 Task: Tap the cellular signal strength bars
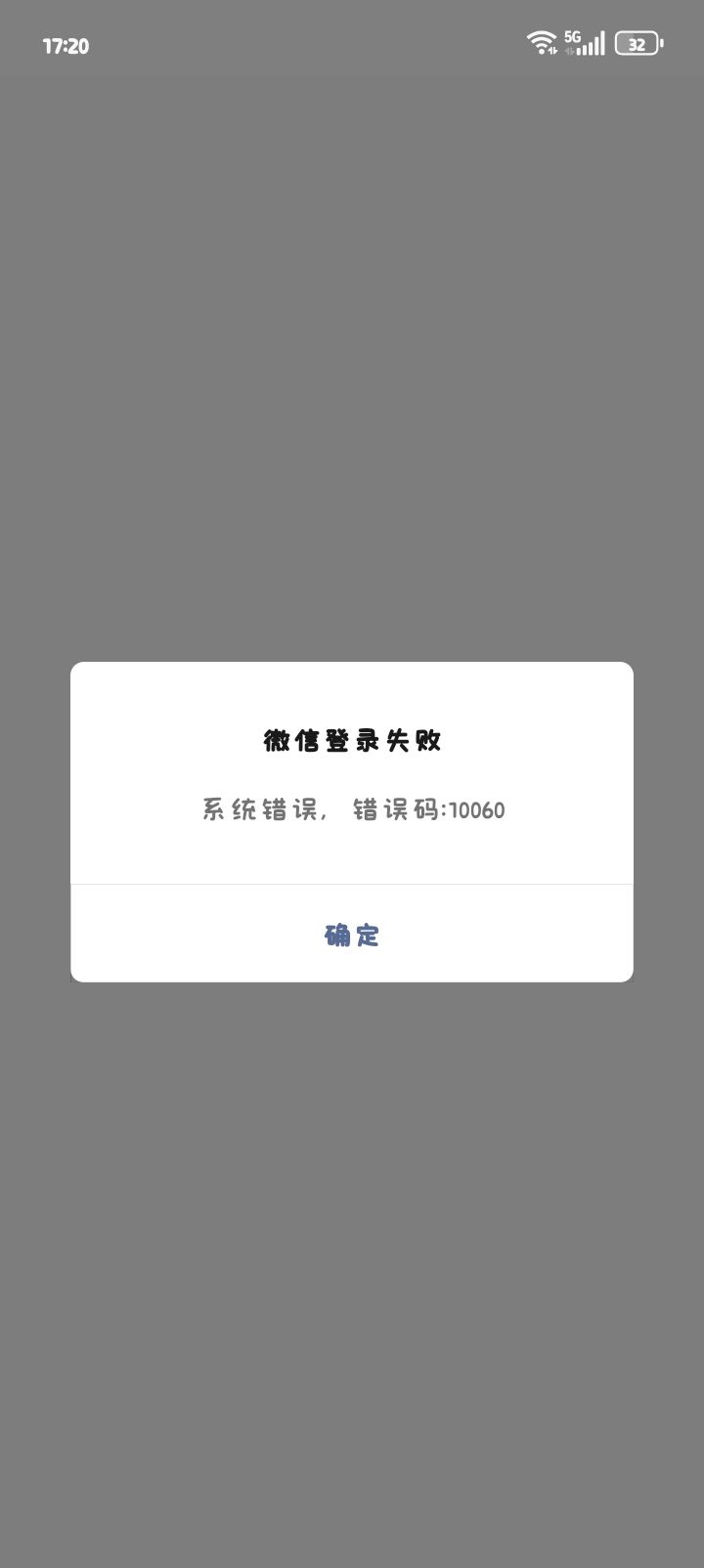591,43
